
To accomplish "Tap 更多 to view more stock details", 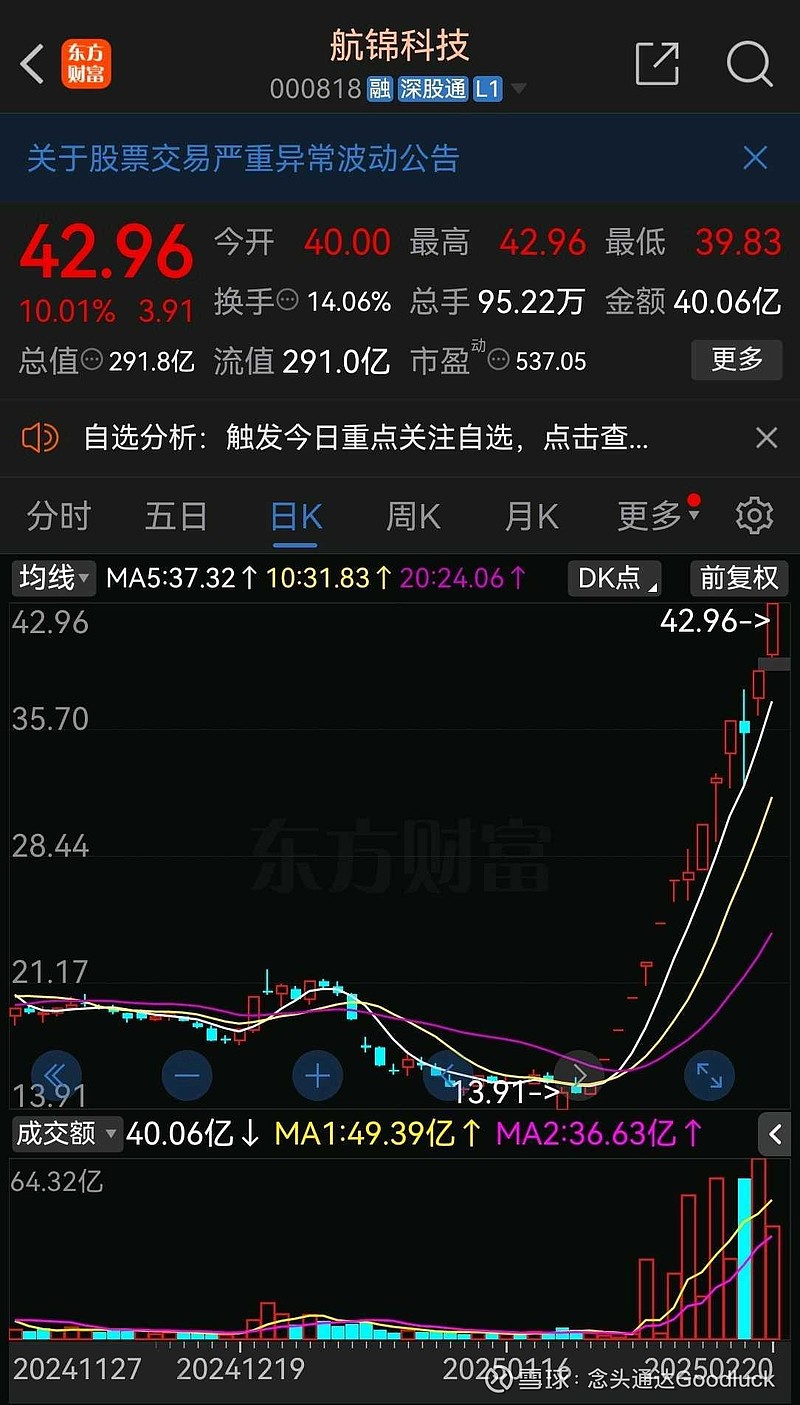I will 736,360.
